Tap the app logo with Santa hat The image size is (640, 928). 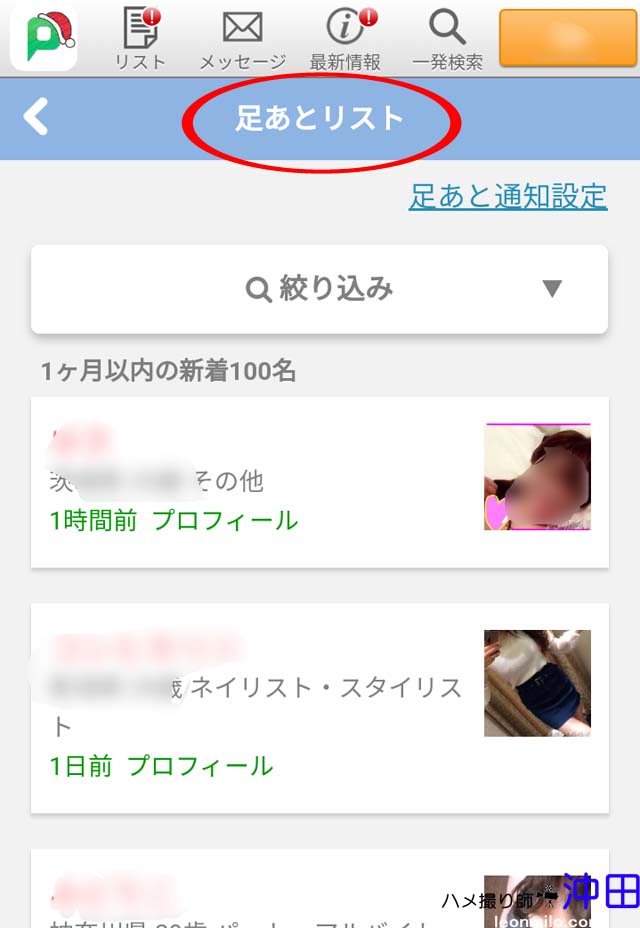(x=44, y=38)
